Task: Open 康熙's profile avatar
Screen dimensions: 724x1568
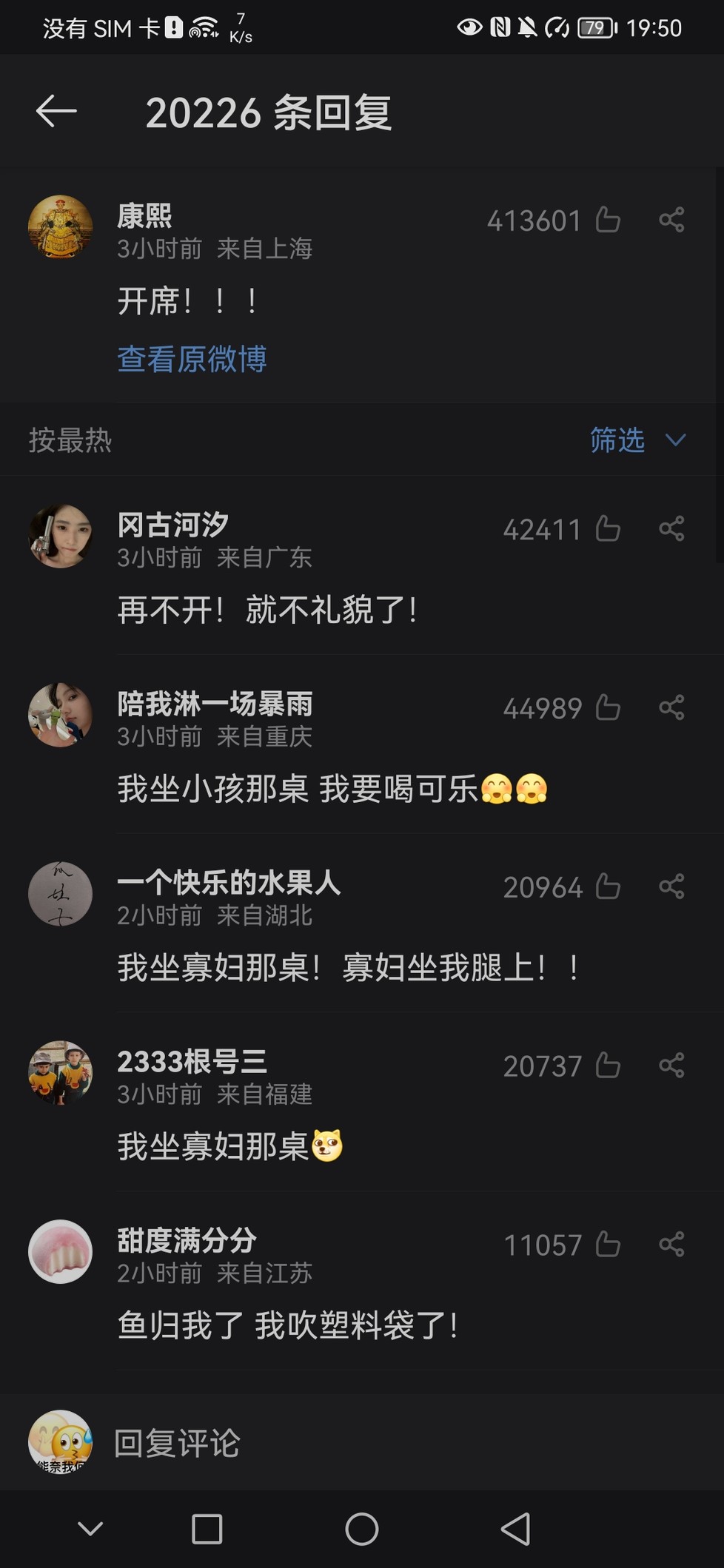Action: point(61,227)
